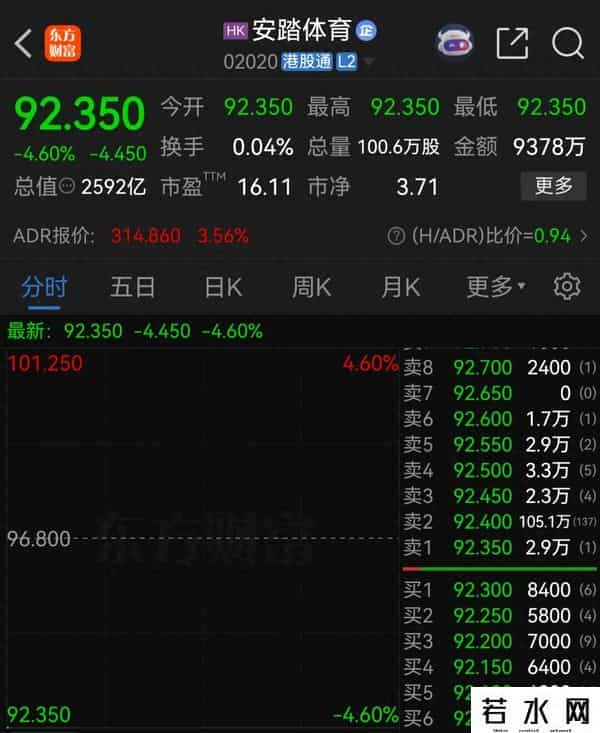
Task: Open stock search magnifier
Action: click(x=567, y=42)
